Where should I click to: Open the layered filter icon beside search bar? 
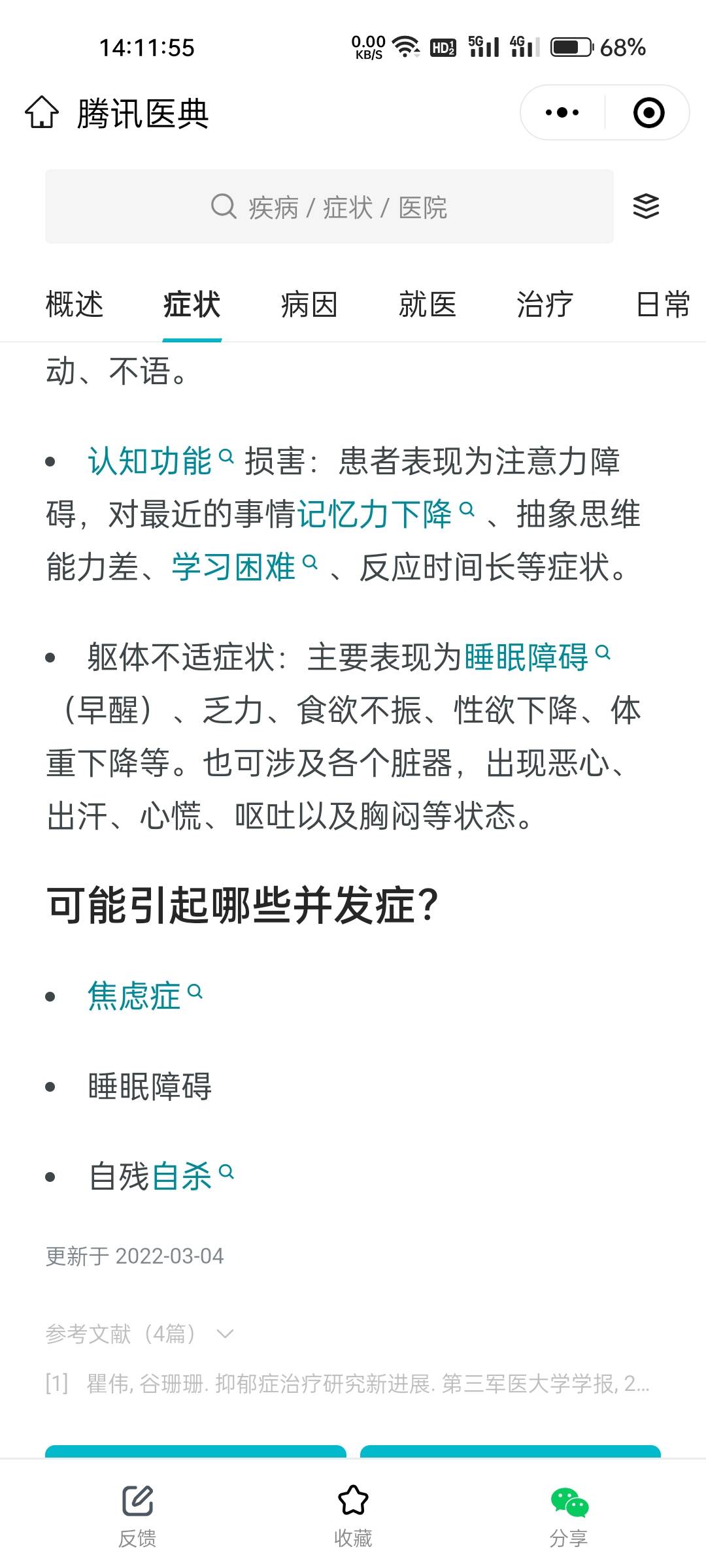pos(645,206)
